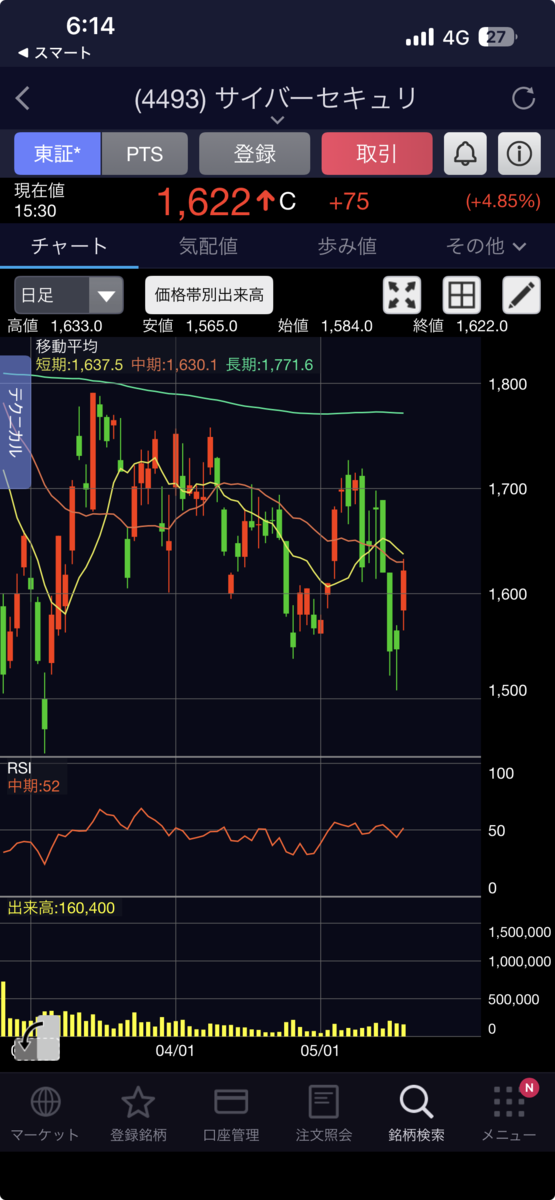Select the 東証 market segment

point(58,154)
